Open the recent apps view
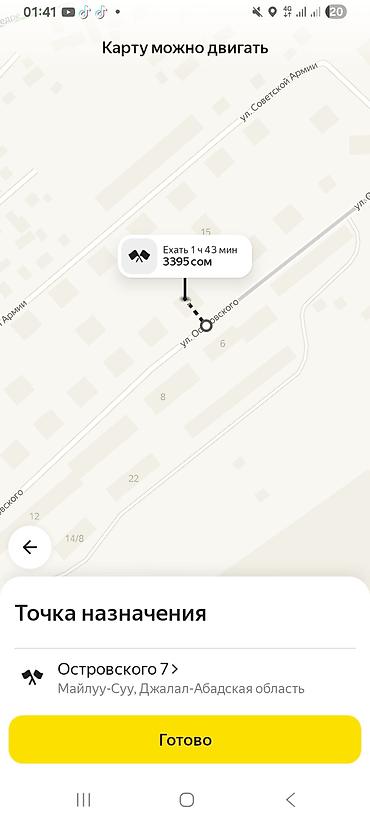Image resolution: width=370 pixels, height=822 pixels. [83, 799]
